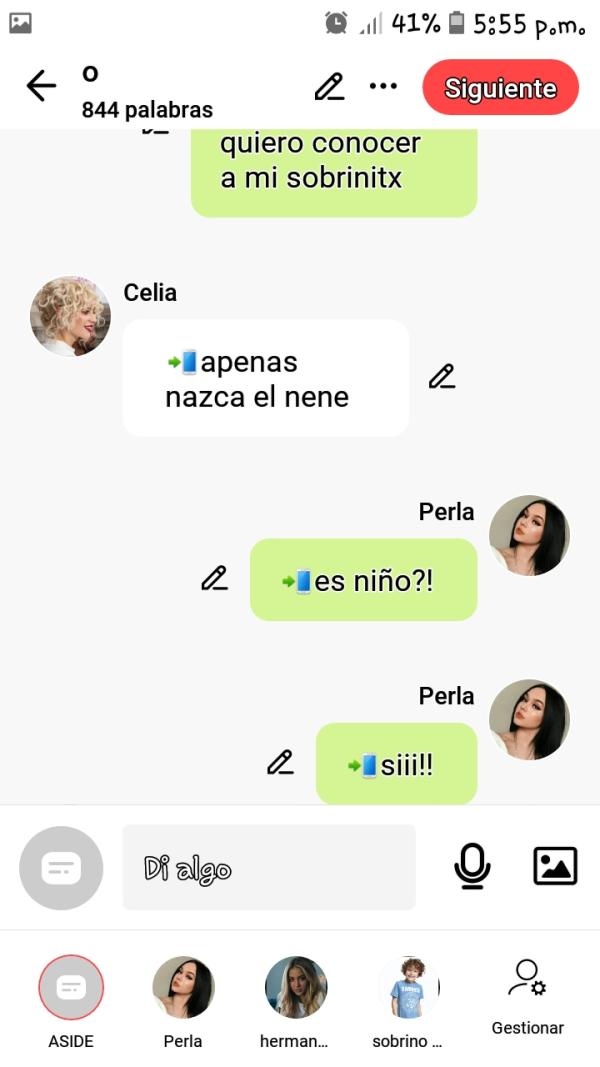Focus the "Di algo" text field
The image size is (600, 1067).
click(x=268, y=867)
